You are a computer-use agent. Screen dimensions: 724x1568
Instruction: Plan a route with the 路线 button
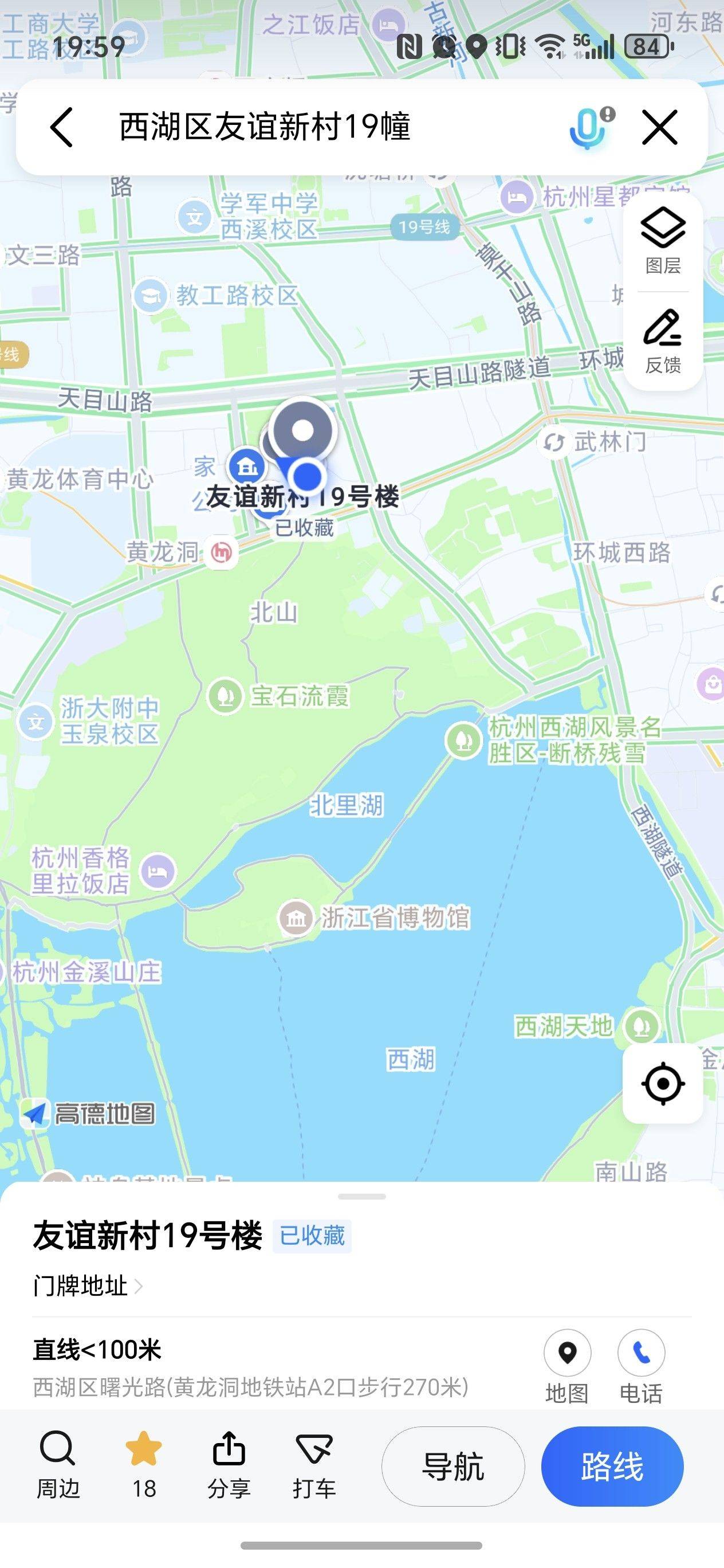point(612,1466)
